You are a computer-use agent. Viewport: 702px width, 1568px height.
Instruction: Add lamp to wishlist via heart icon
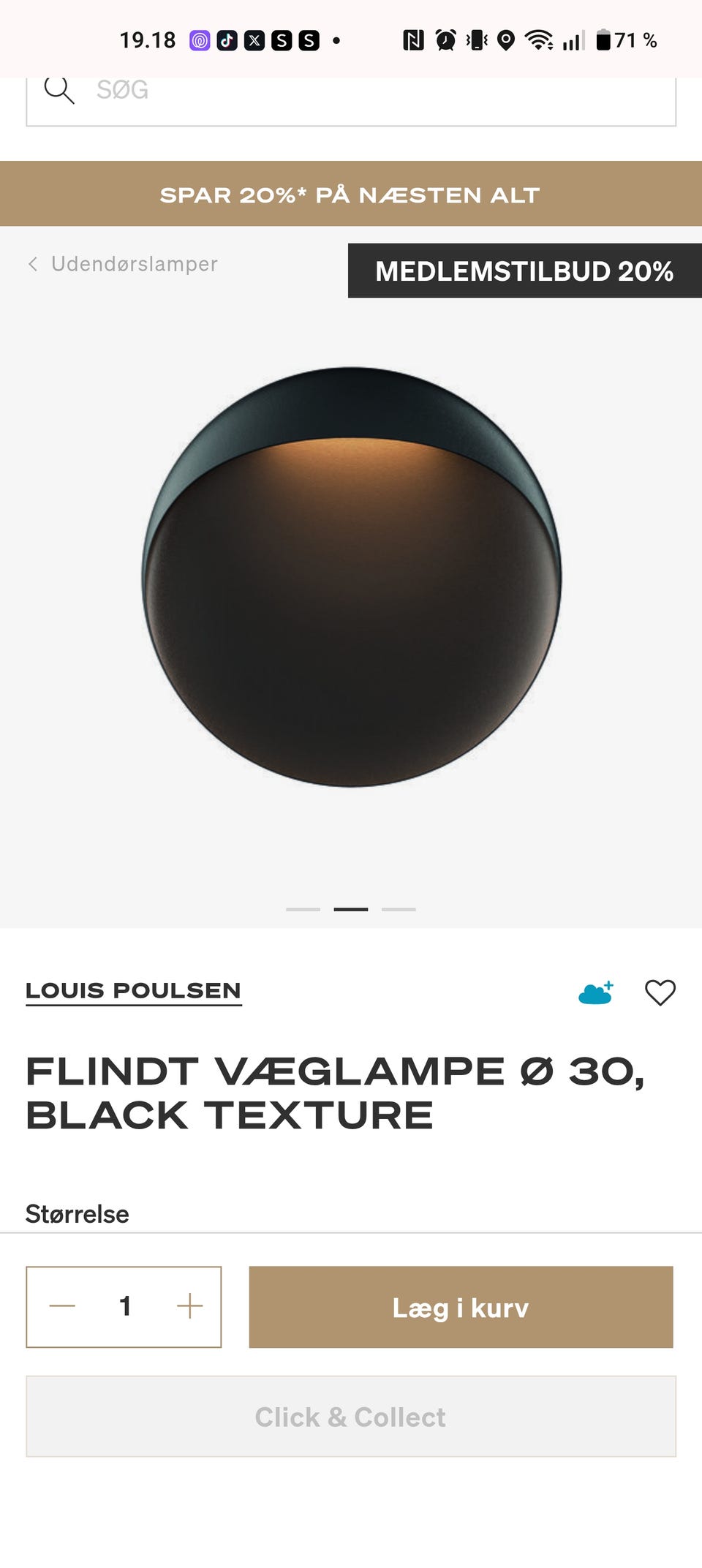pos(660,992)
